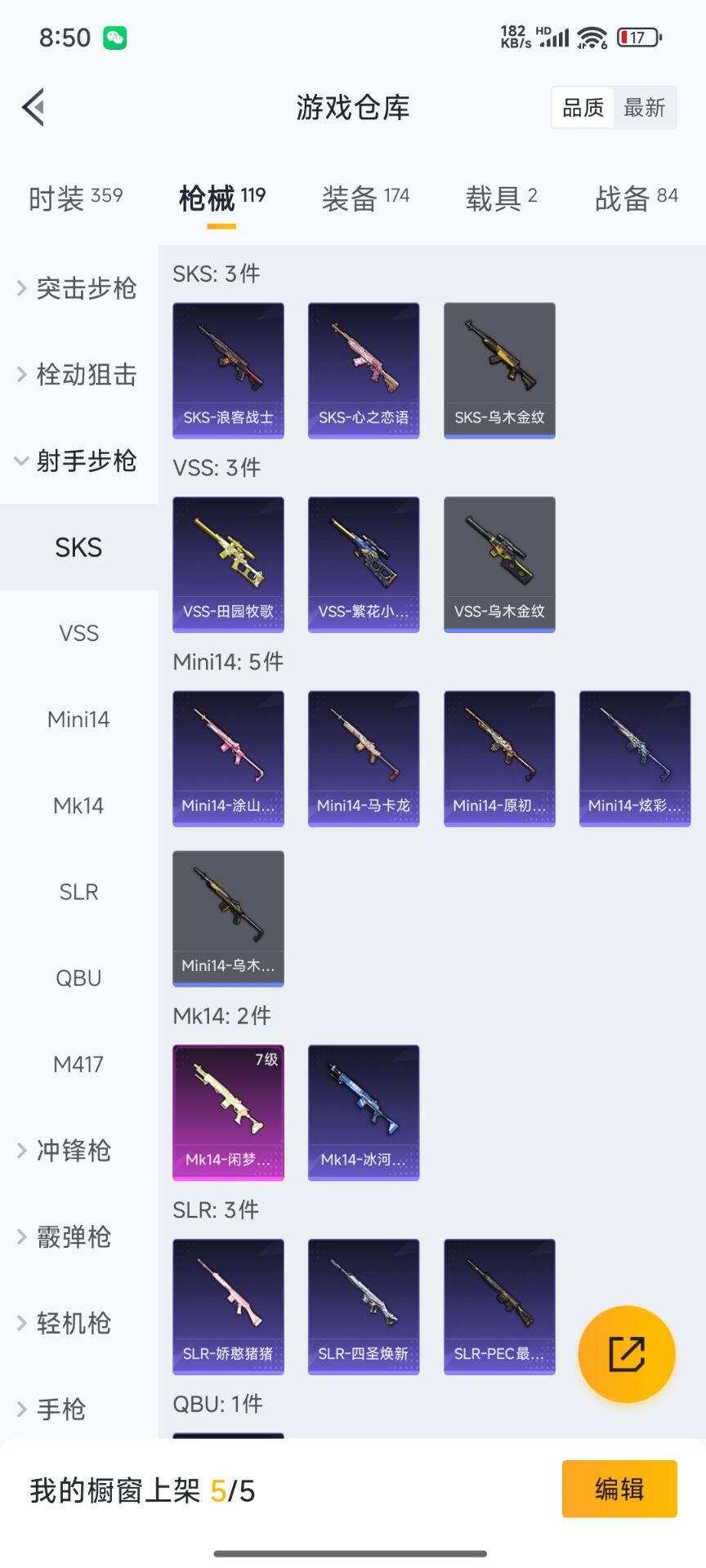Go back using the top-left arrow

click(x=34, y=108)
